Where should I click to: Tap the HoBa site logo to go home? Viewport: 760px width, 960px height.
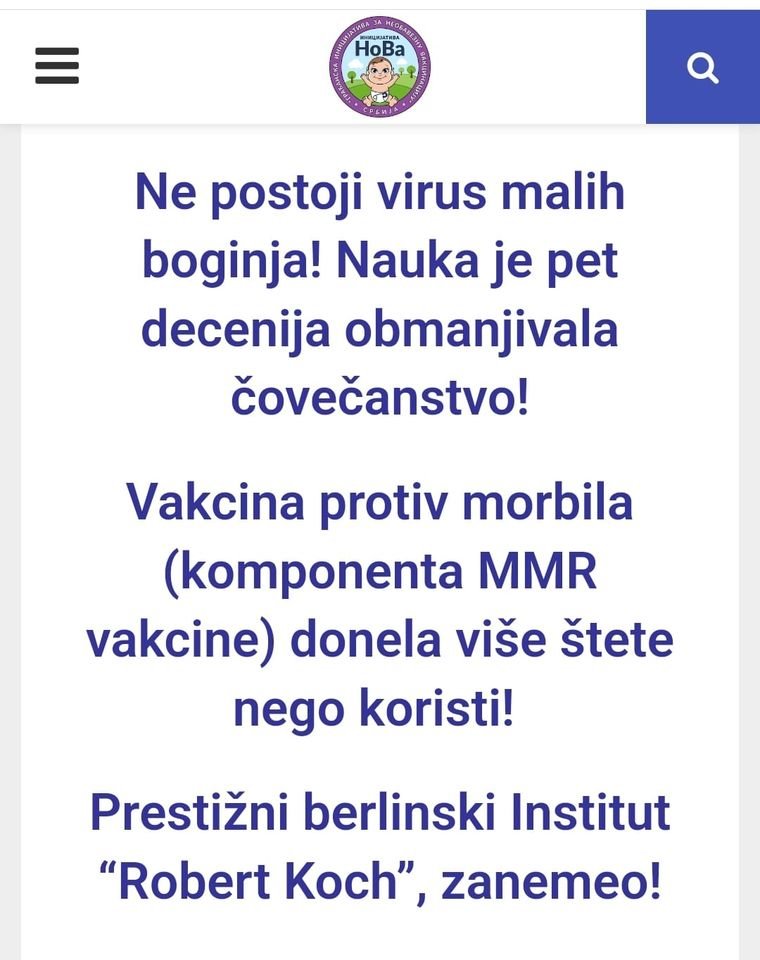[380, 67]
